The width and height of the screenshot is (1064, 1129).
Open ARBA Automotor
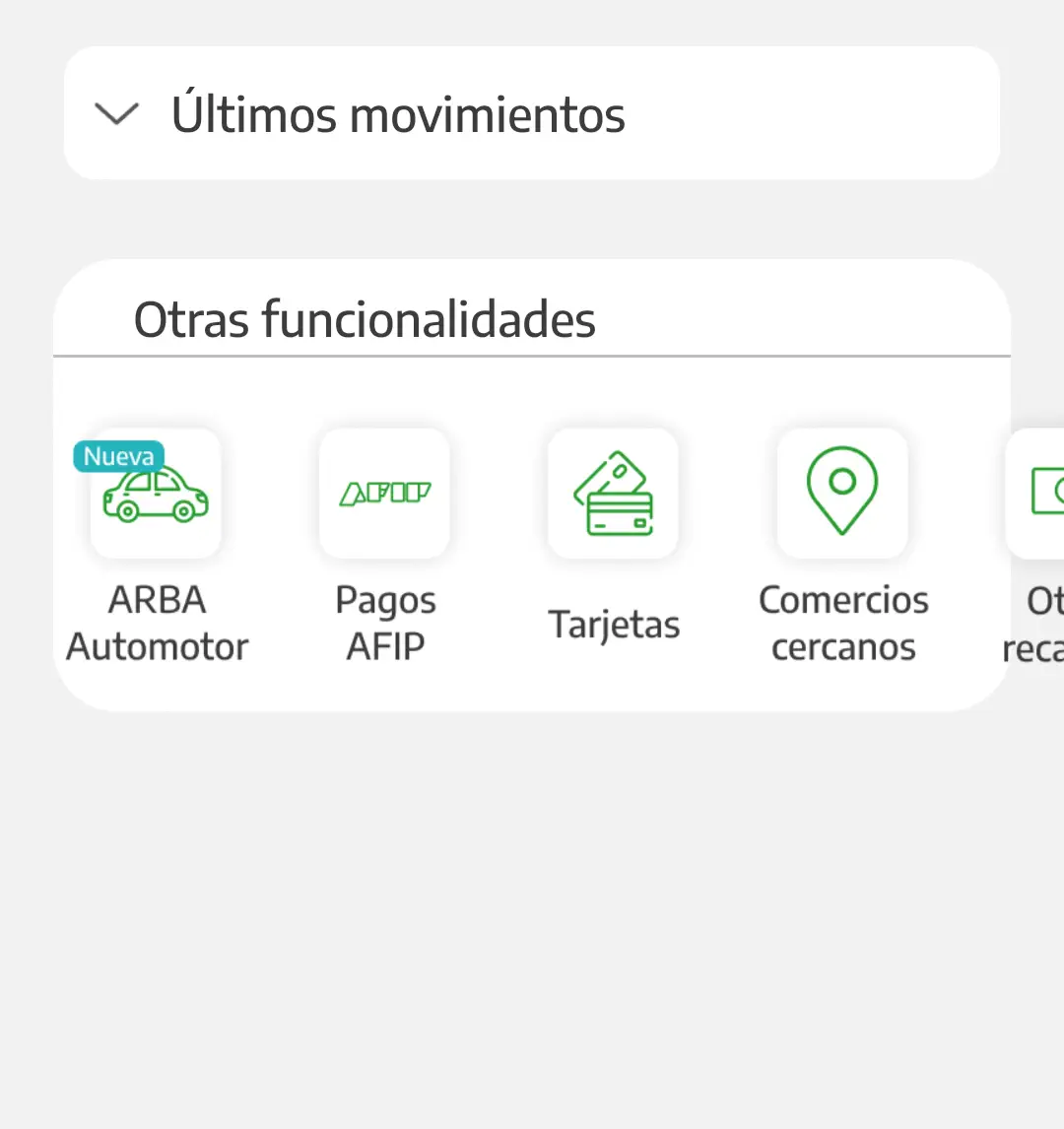click(156, 494)
